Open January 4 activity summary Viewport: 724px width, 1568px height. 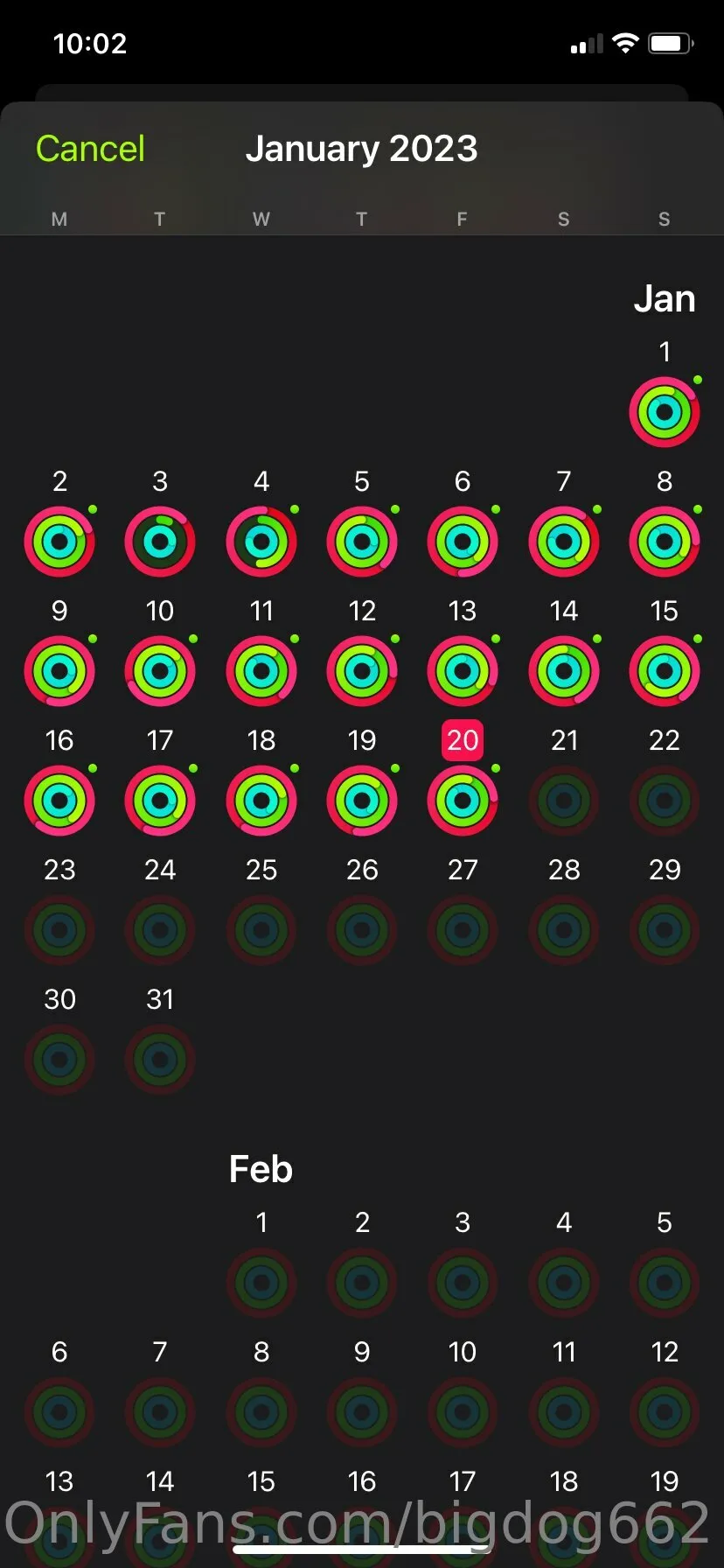pos(261,542)
